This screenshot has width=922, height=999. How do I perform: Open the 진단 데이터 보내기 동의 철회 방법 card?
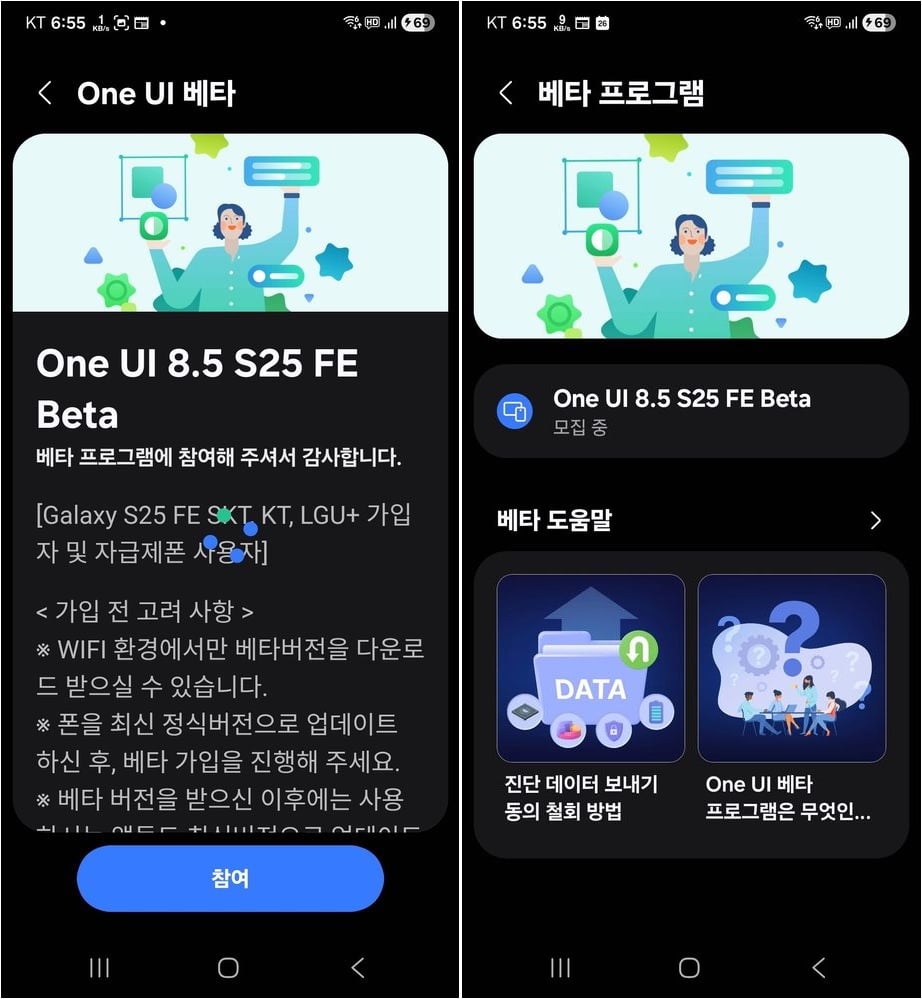(590, 700)
